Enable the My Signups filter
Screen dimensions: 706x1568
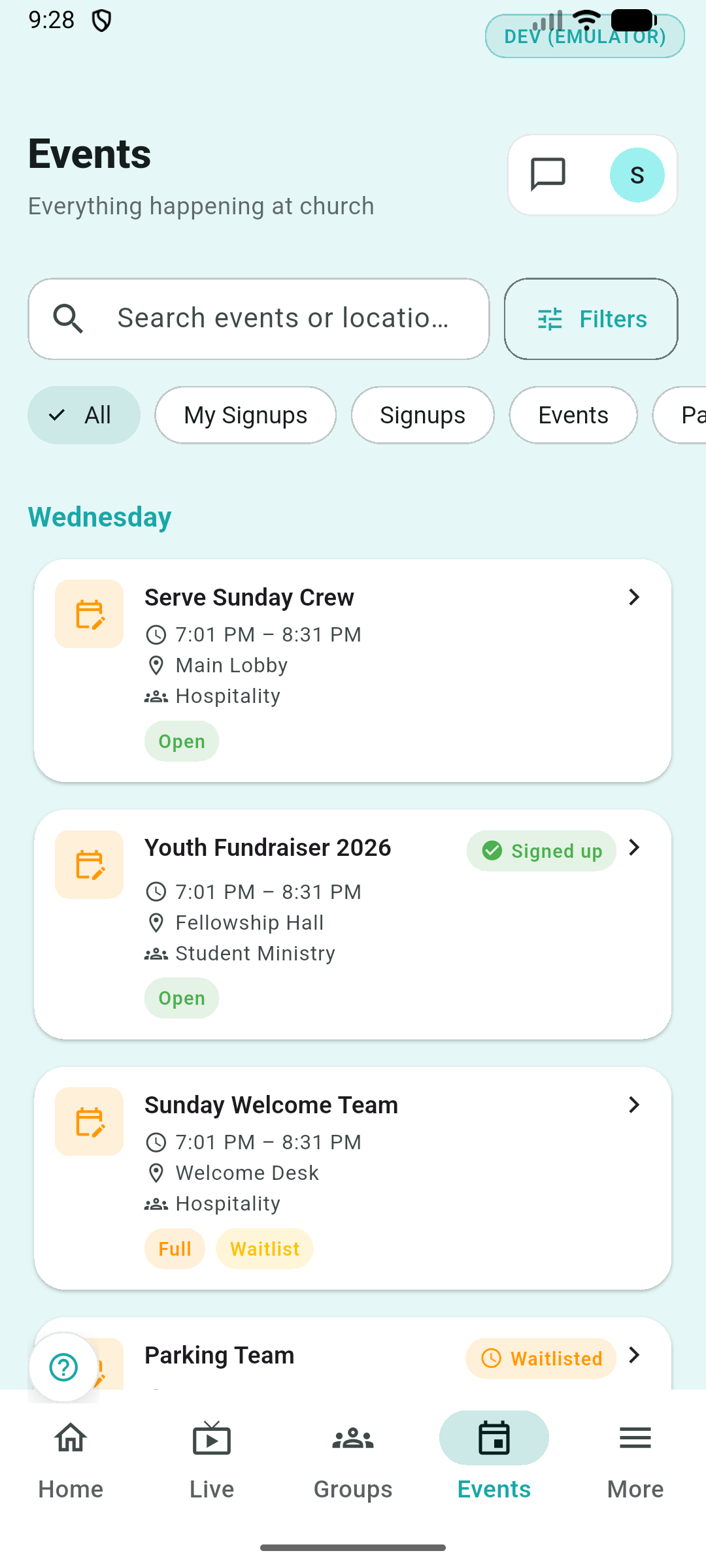[x=245, y=414]
